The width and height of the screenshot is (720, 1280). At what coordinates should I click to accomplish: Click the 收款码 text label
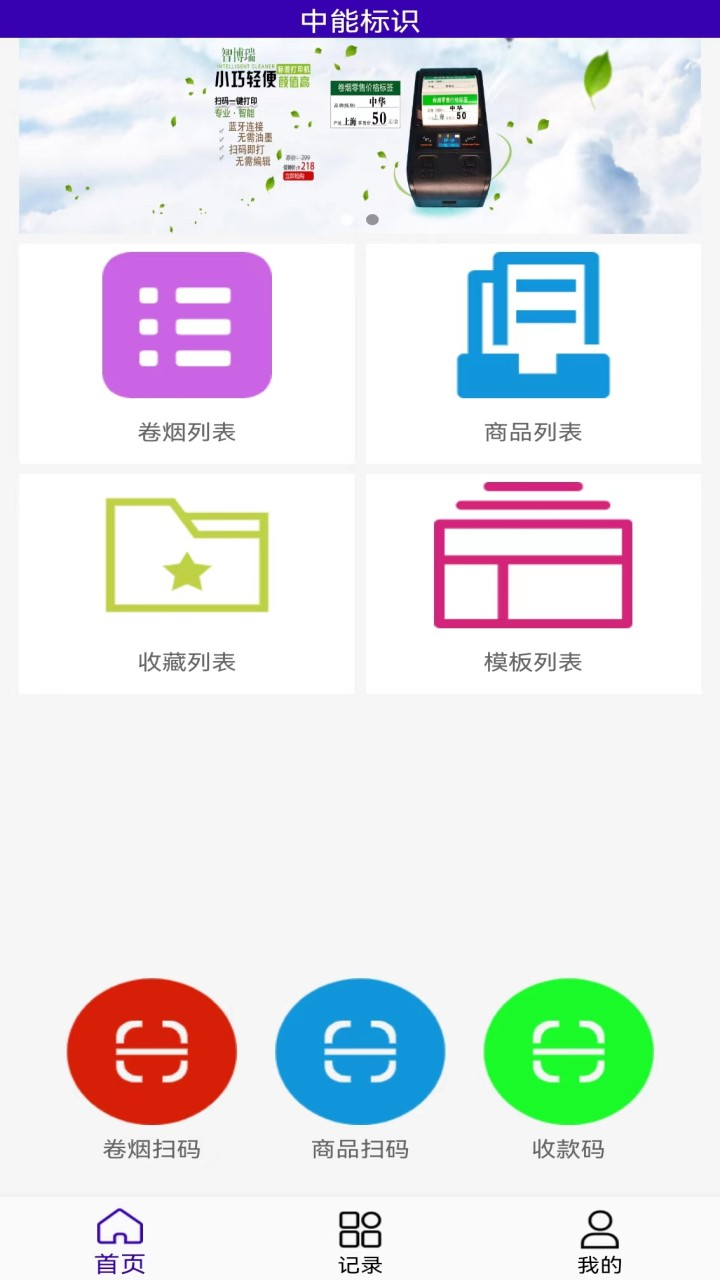click(568, 1149)
